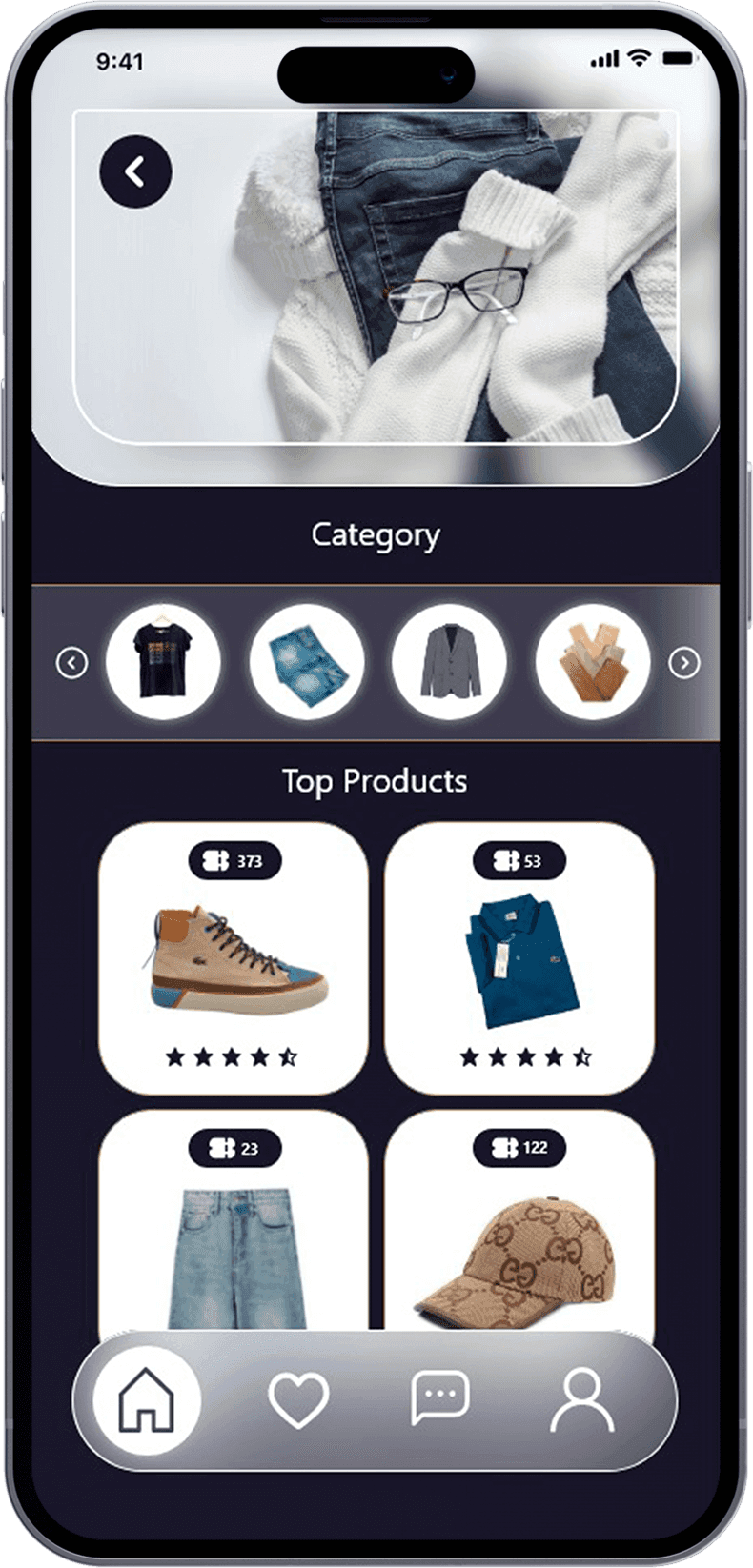Go back using the arrow button
Viewport: 753px width, 1568px height.
tap(135, 172)
